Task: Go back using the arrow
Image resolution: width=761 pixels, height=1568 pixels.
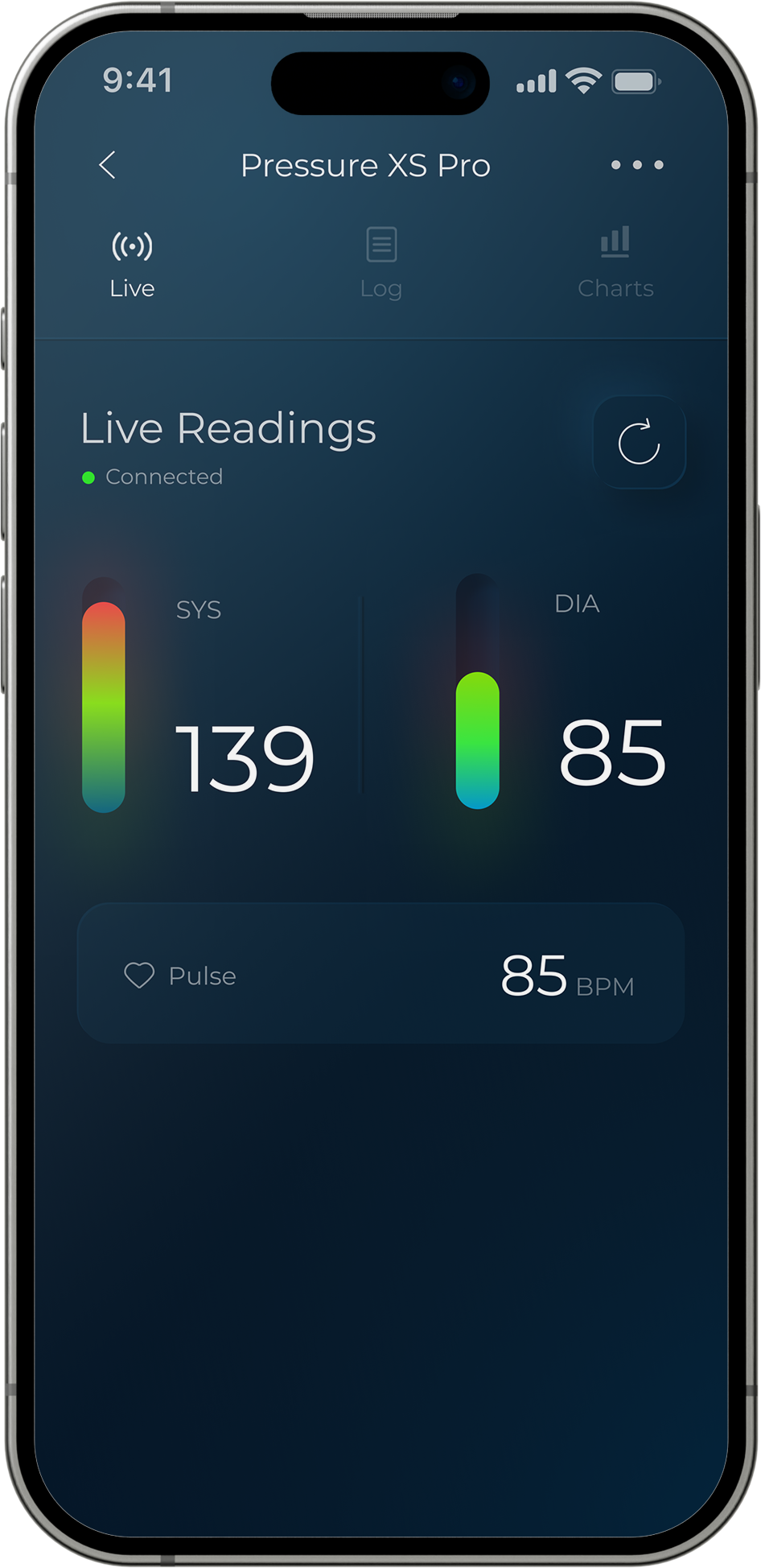Action: [108, 165]
